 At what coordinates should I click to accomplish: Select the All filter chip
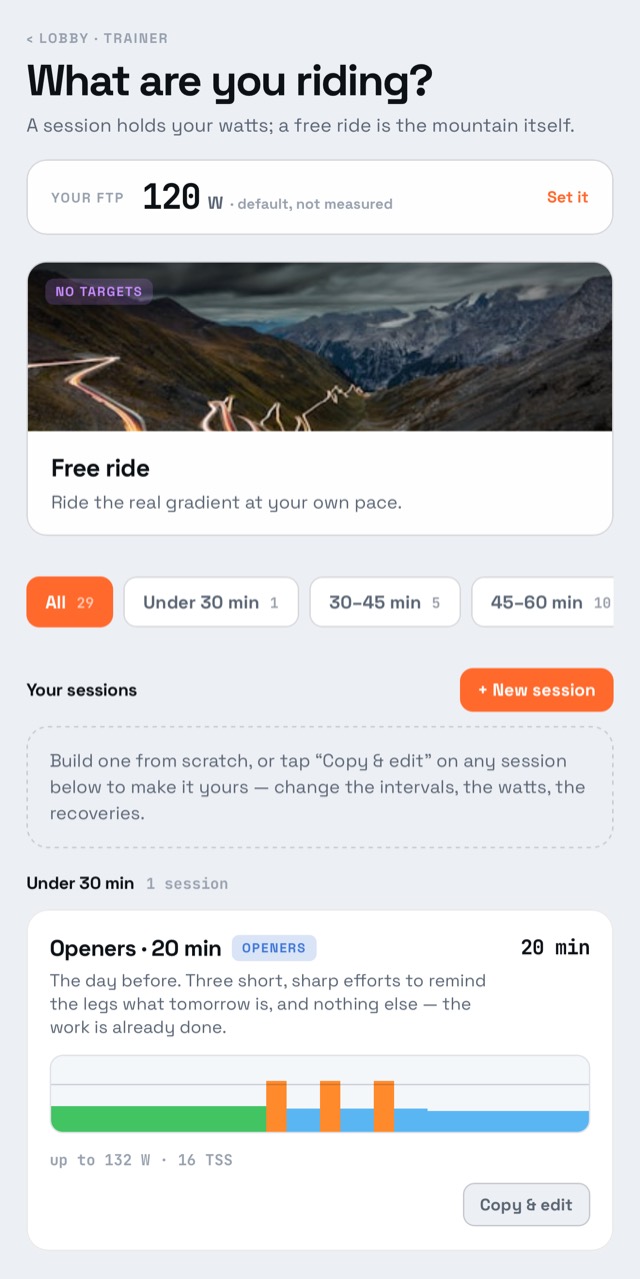point(70,602)
